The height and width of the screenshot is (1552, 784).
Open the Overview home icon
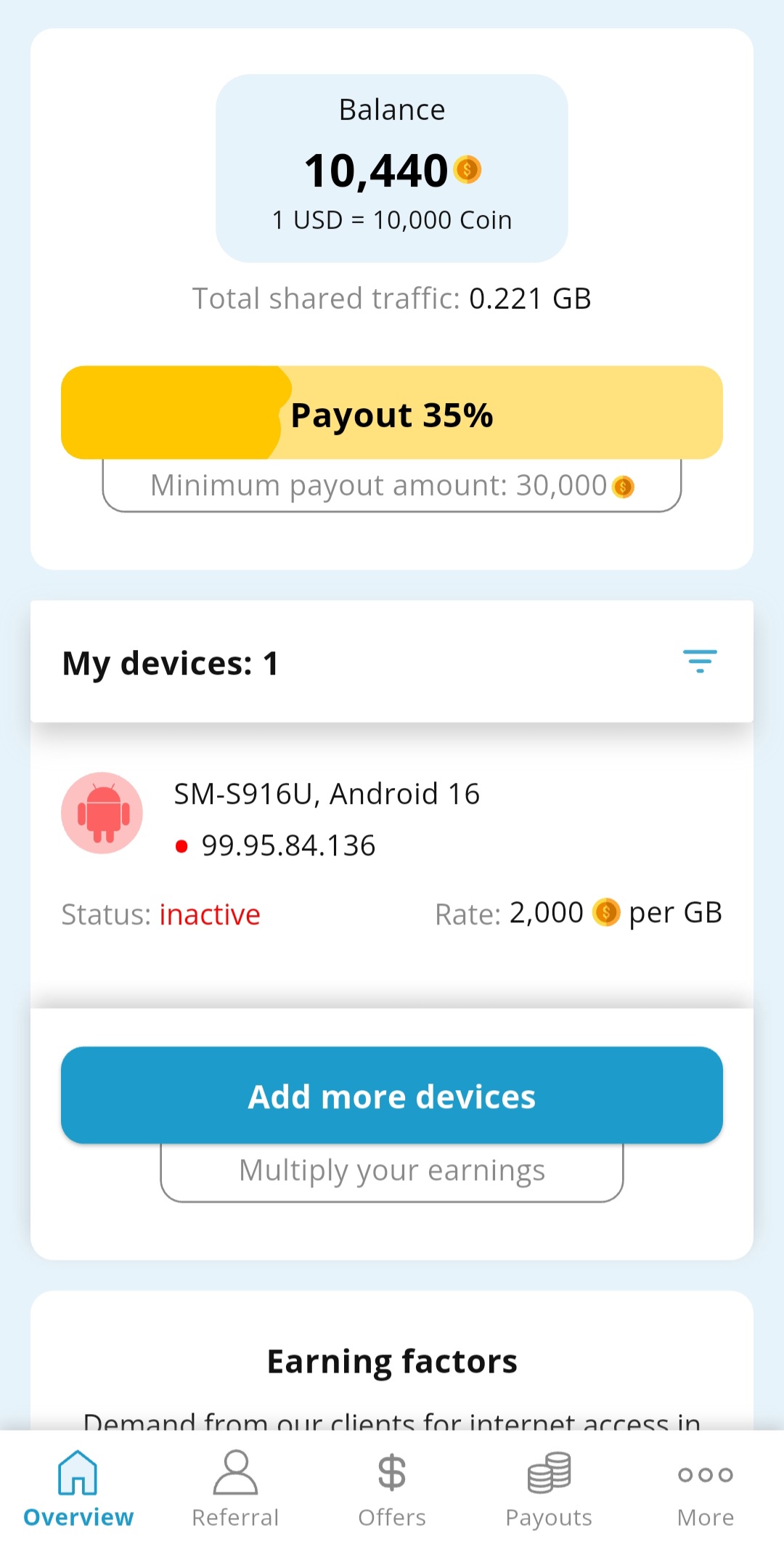click(78, 1474)
